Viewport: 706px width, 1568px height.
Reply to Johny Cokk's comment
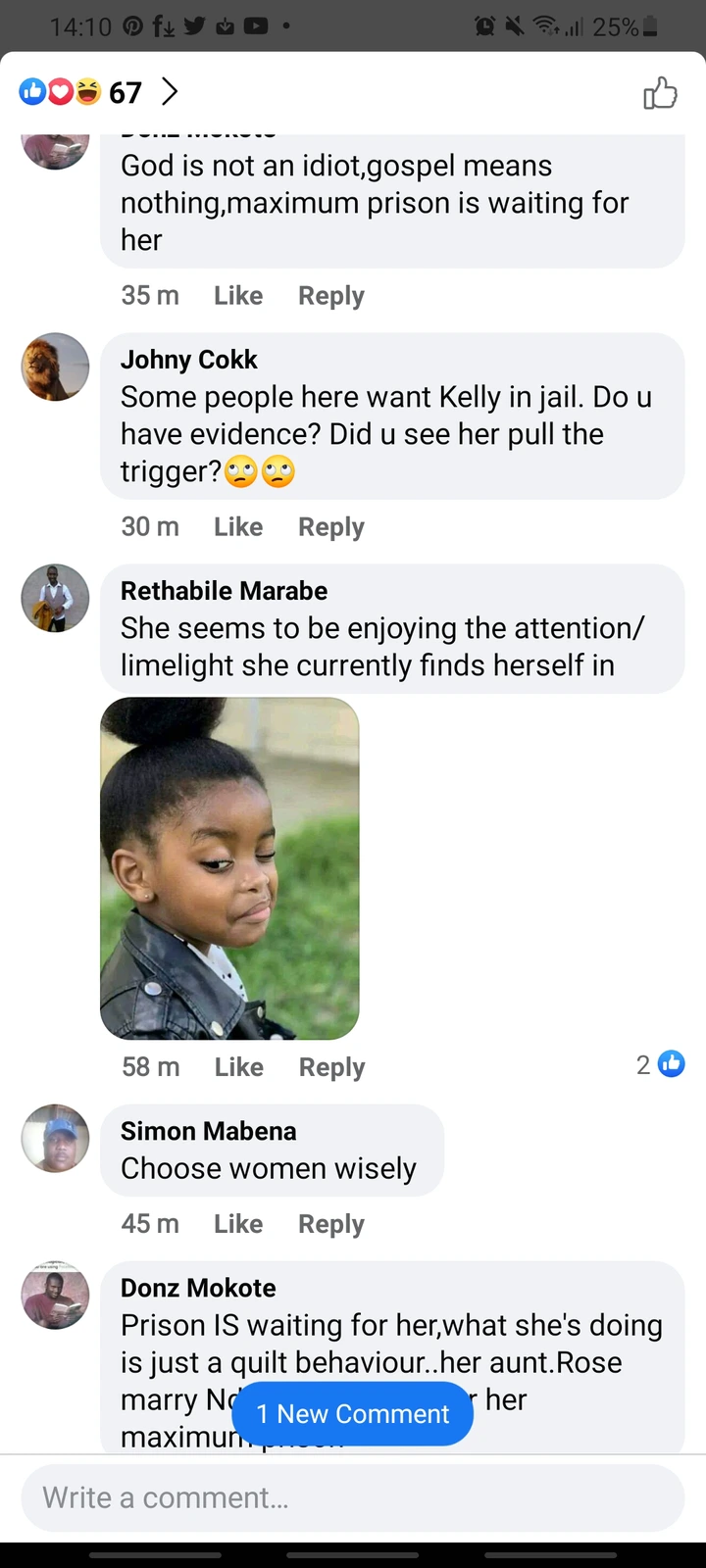[x=331, y=527]
